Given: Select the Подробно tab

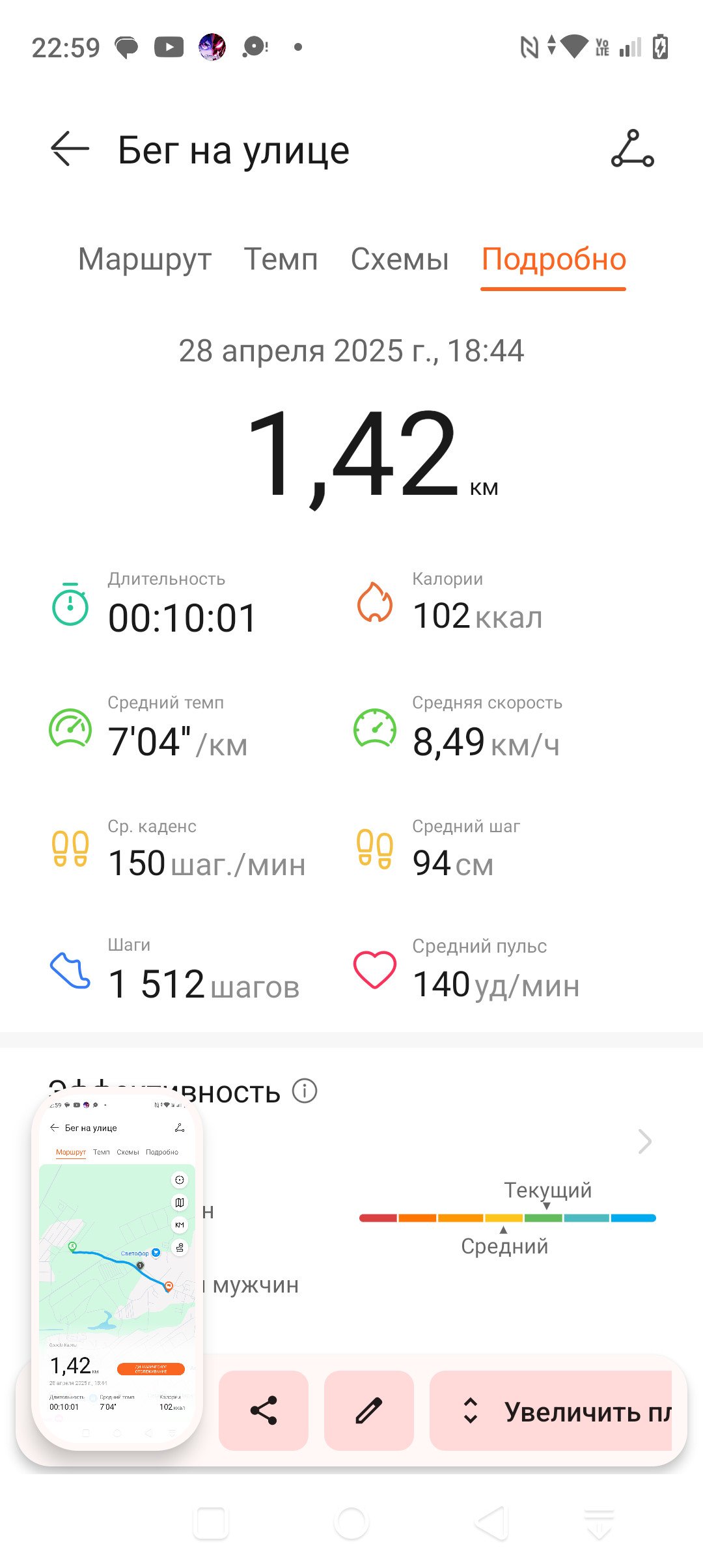Looking at the screenshot, I should click(553, 260).
